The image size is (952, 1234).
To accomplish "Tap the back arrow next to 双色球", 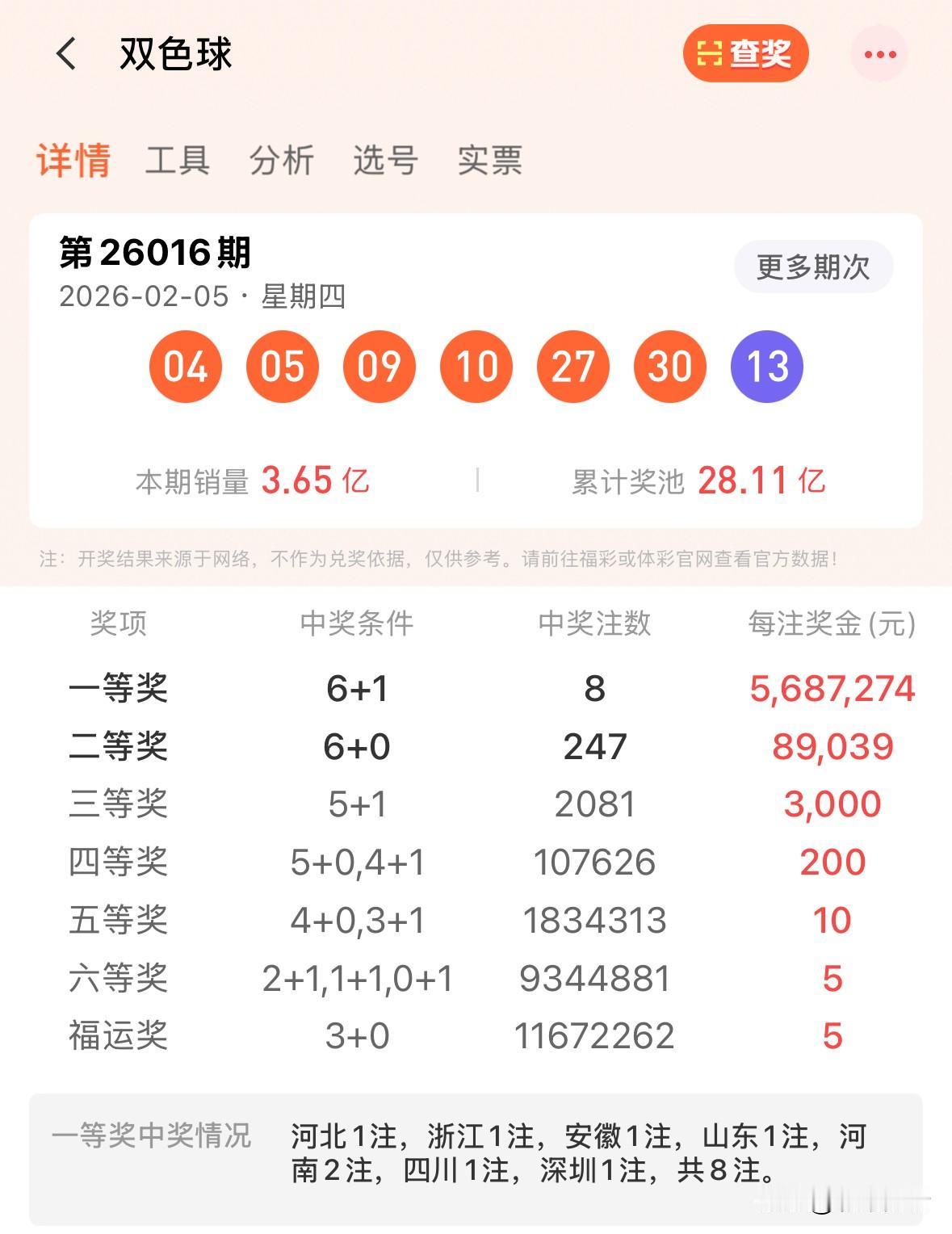I will pyautogui.click(x=68, y=53).
